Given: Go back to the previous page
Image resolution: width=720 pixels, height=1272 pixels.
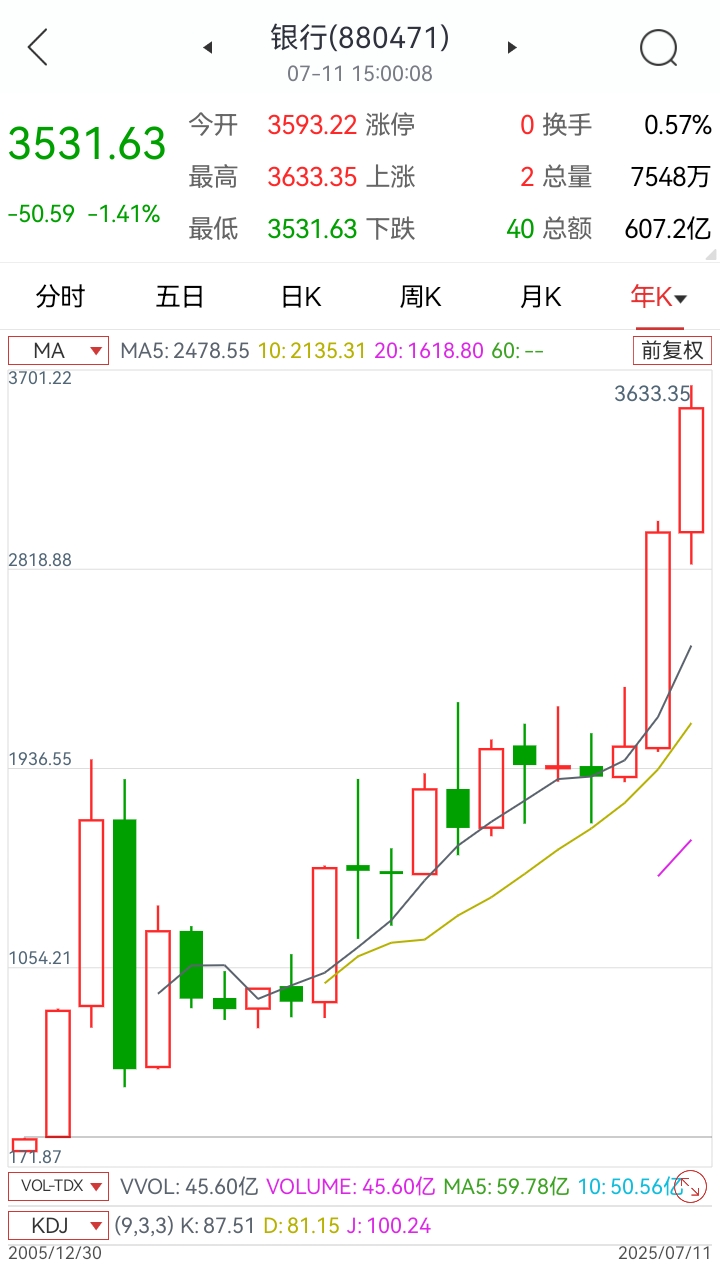Looking at the screenshot, I should (38, 47).
